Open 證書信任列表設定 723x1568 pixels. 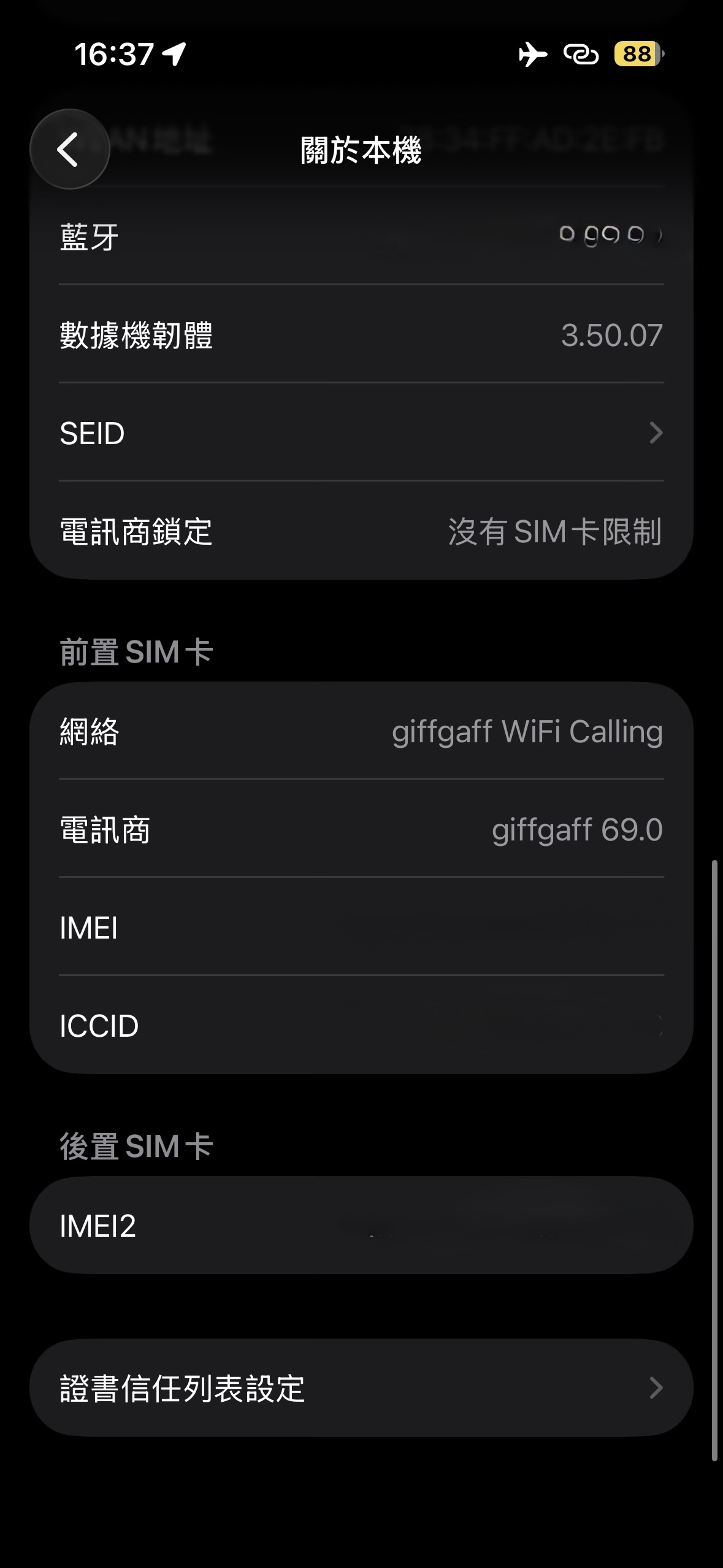361,1388
